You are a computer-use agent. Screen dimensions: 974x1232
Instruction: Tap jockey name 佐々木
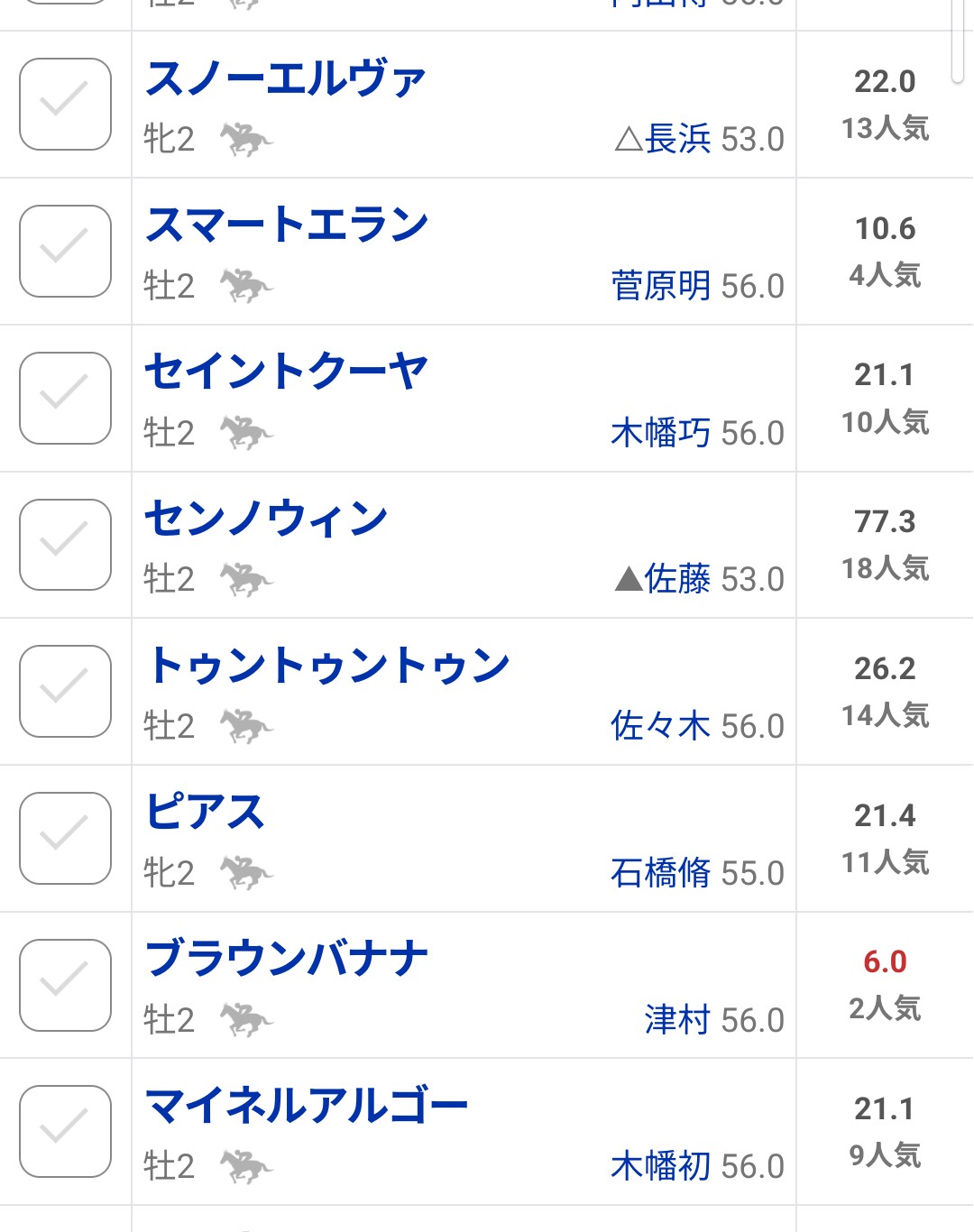pos(661,726)
